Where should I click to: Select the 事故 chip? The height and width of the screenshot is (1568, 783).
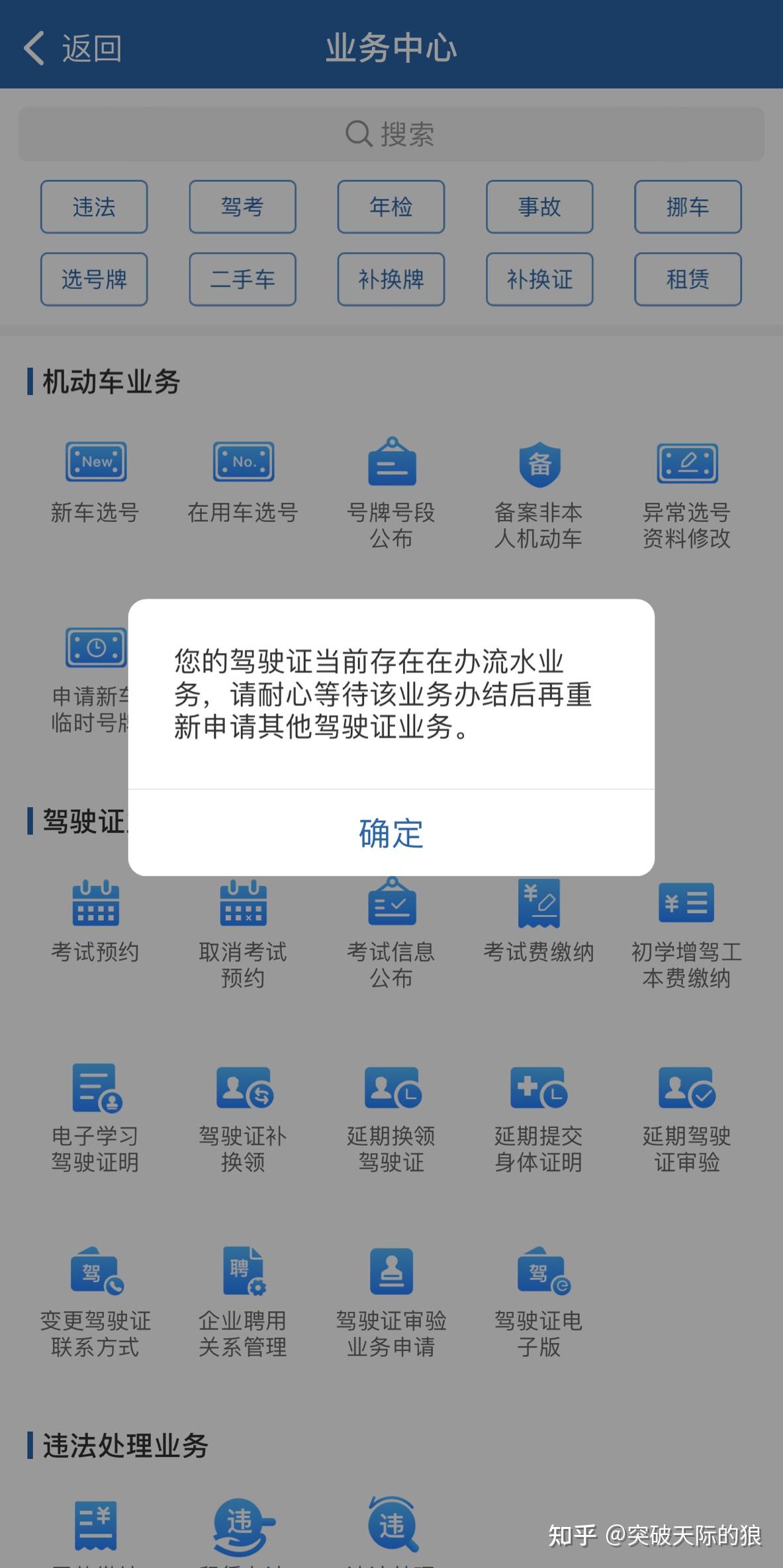click(x=539, y=207)
